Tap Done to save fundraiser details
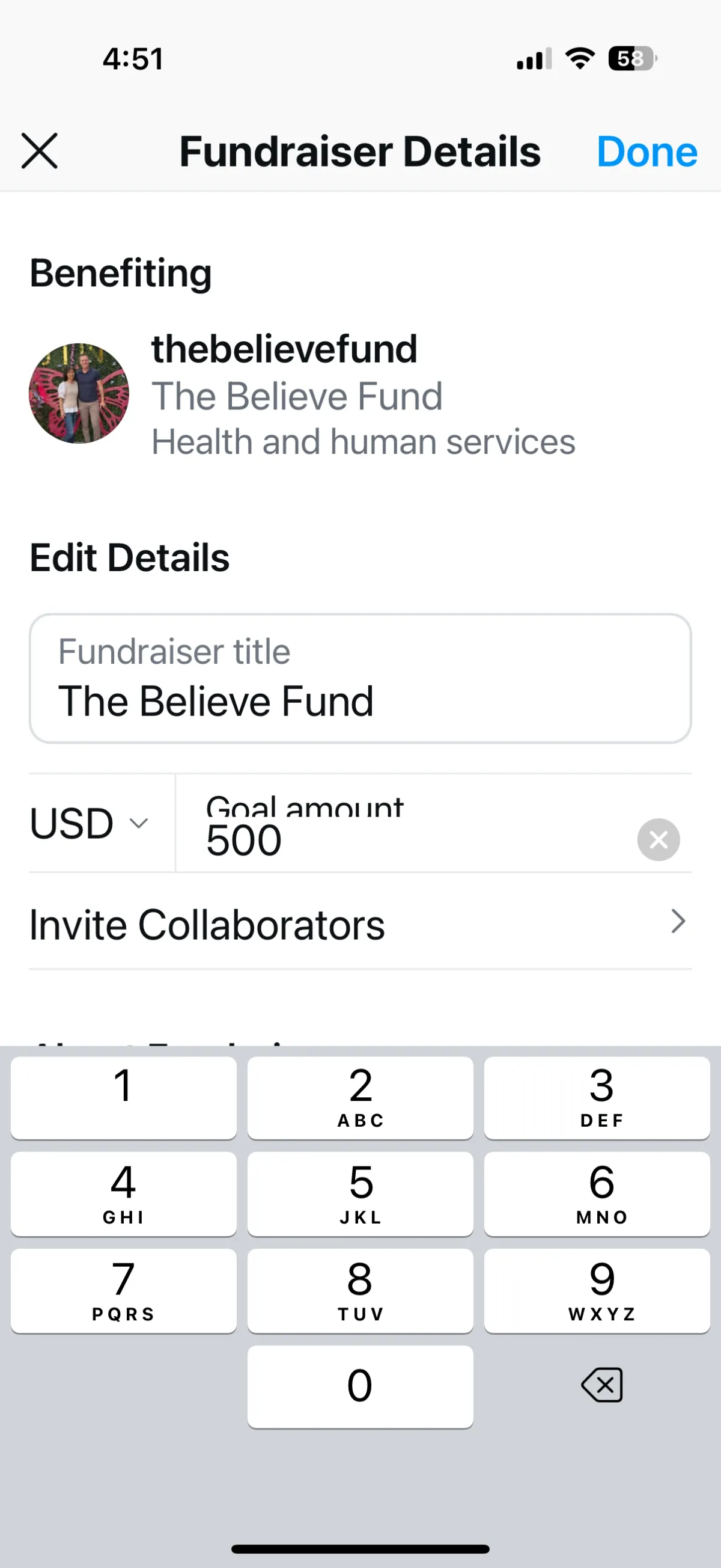Screen dimensions: 721x1568 (x=646, y=152)
